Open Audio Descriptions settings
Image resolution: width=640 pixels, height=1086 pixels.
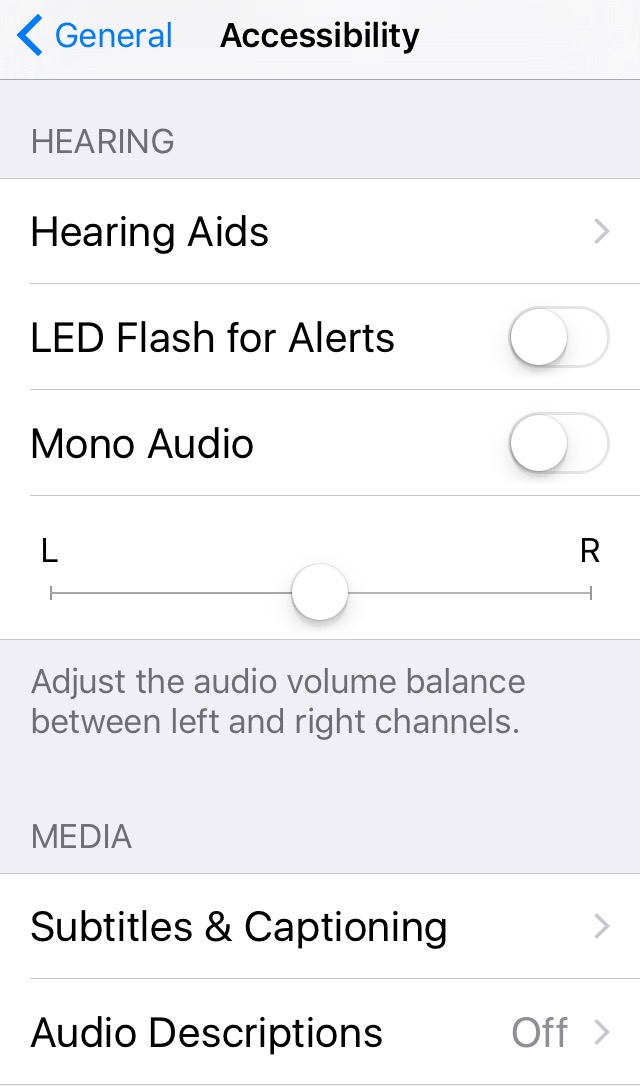point(320,1032)
